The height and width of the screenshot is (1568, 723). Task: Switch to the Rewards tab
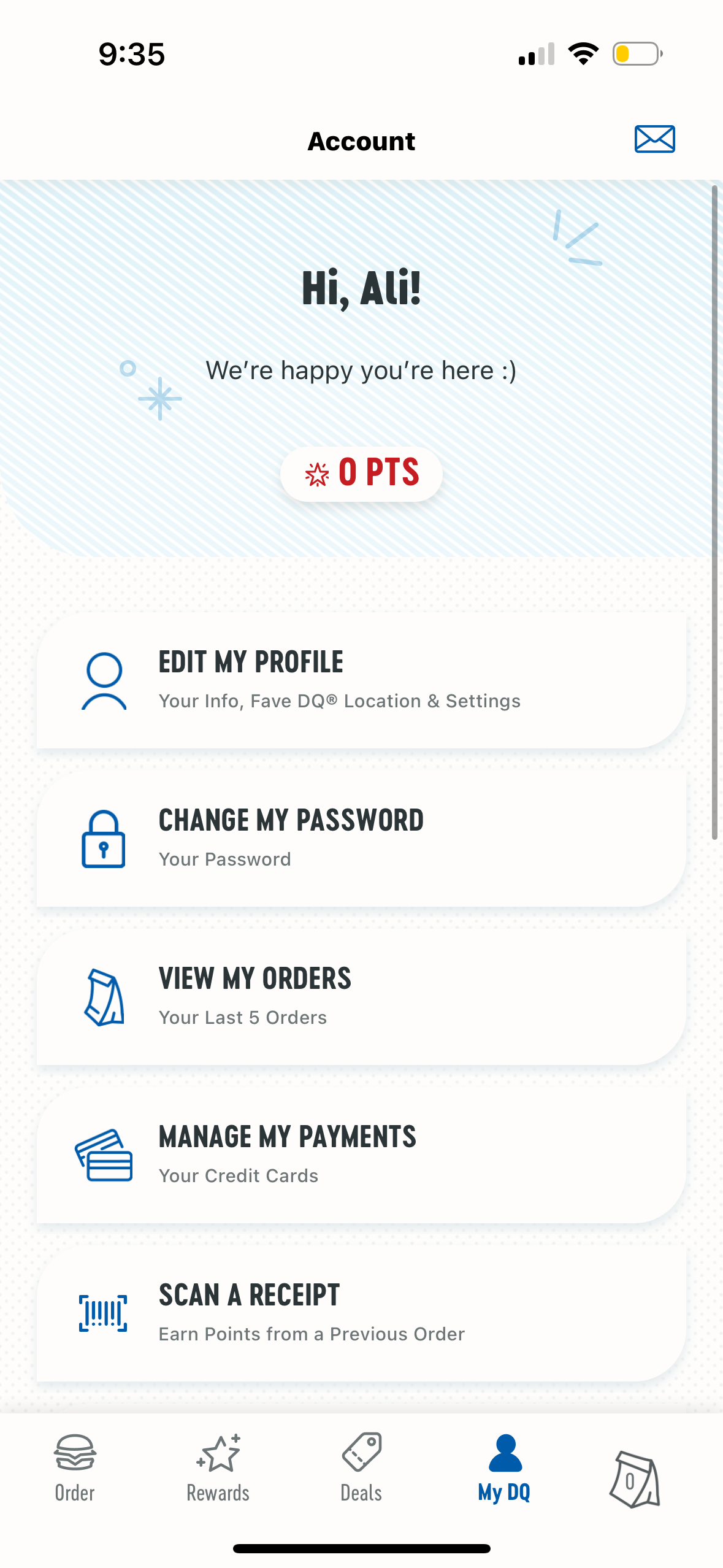[x=218, y=1472]
